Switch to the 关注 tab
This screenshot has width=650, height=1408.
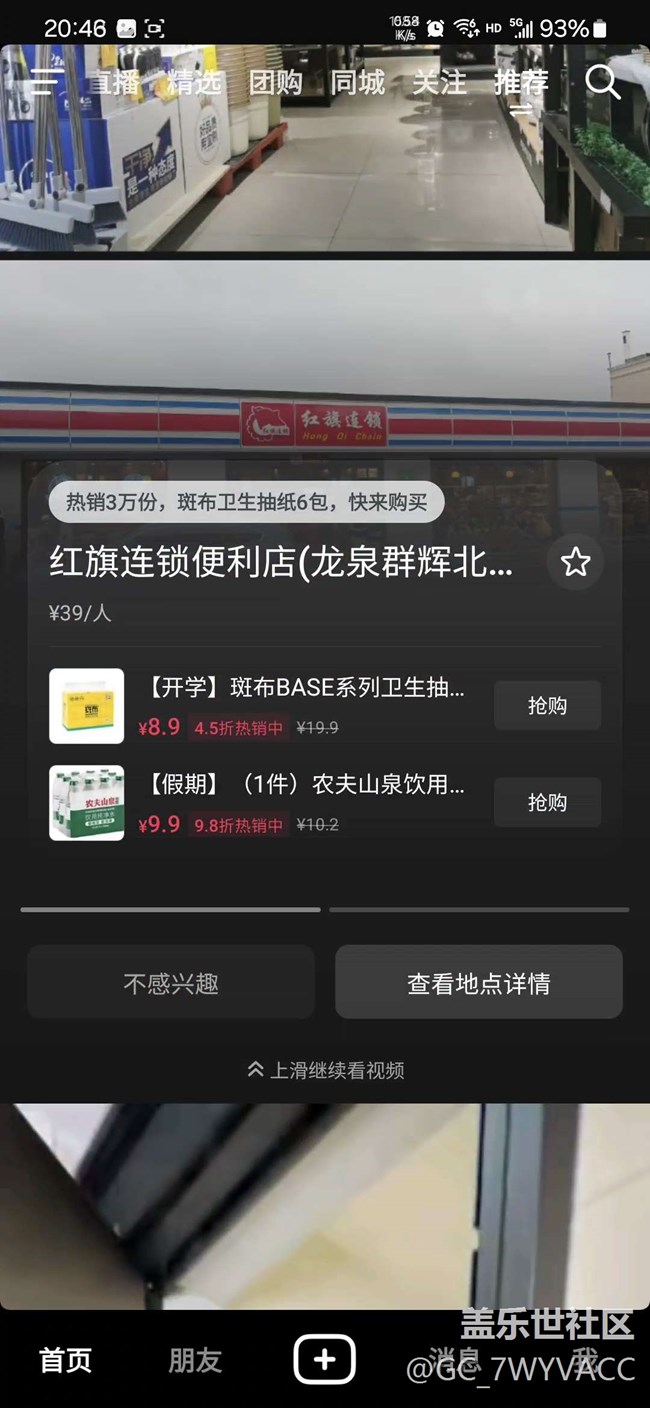440,82
